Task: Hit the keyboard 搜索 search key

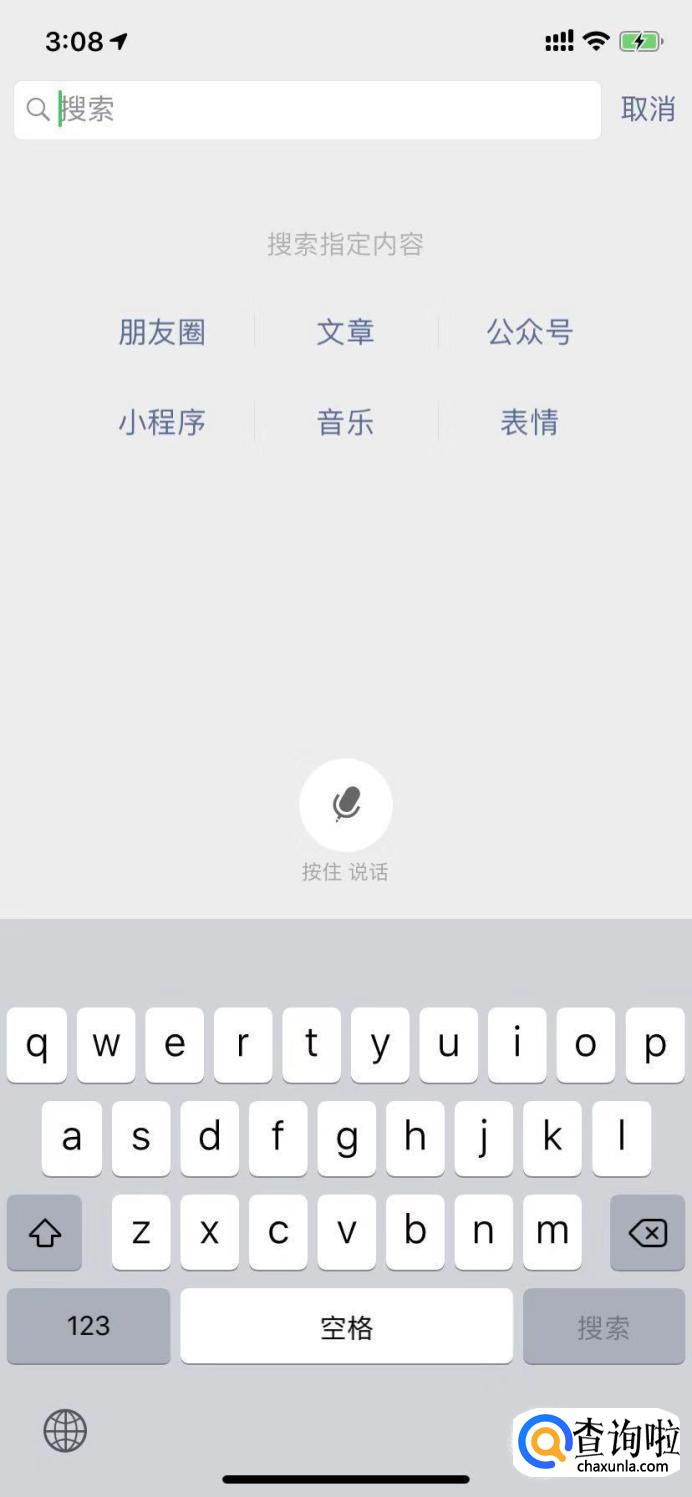Action: (x=604, y=1326)
